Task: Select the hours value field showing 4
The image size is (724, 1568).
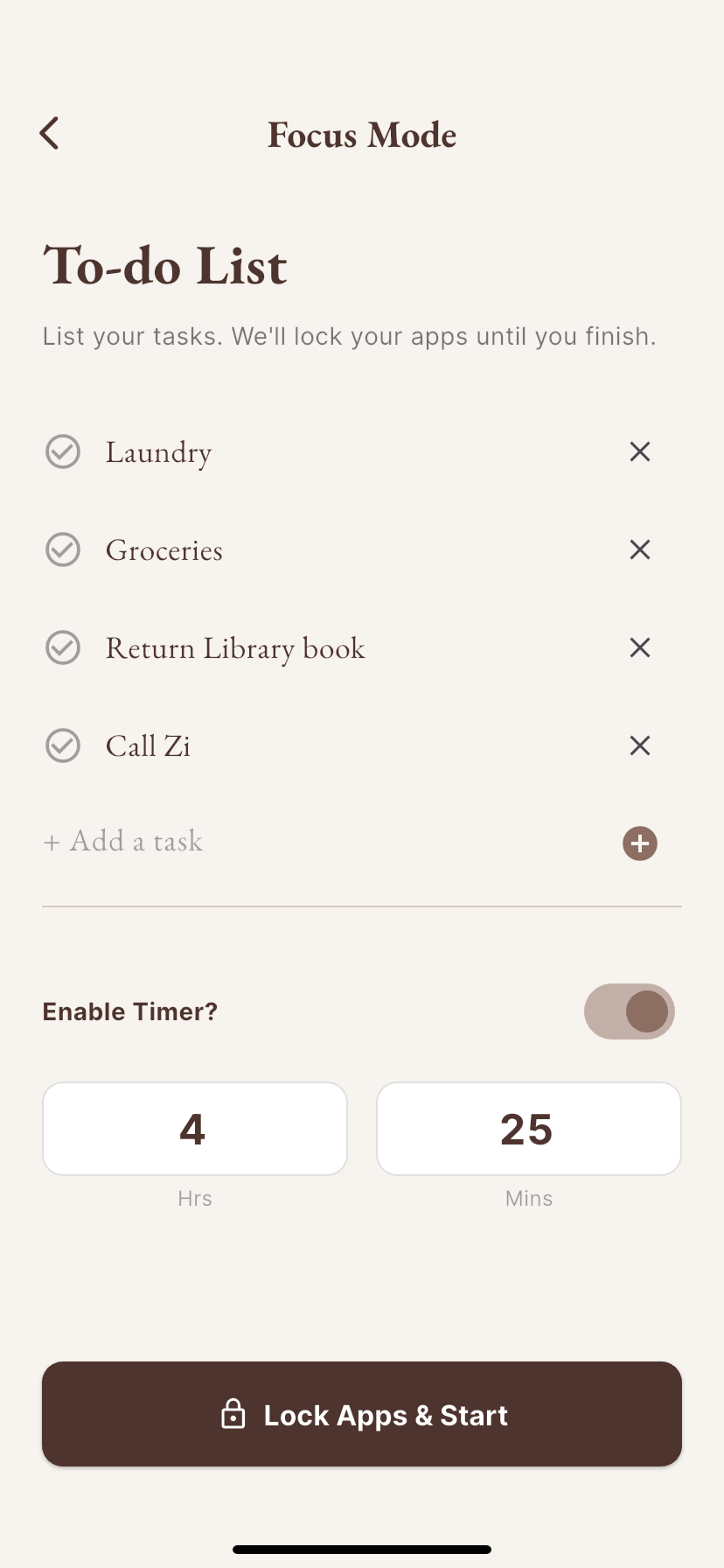Action: click(x=194, y=1128)
